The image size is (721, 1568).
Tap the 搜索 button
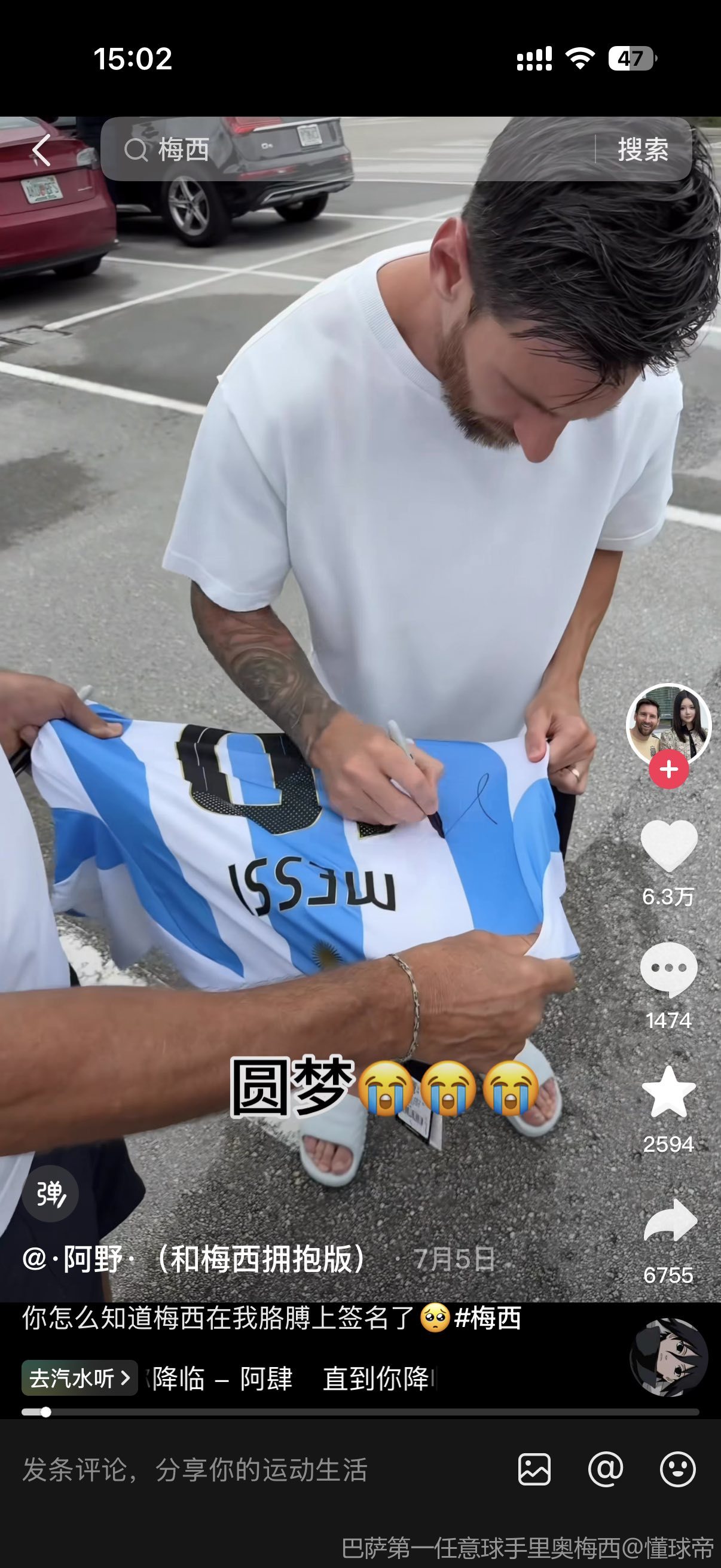[x=643, y=150]
